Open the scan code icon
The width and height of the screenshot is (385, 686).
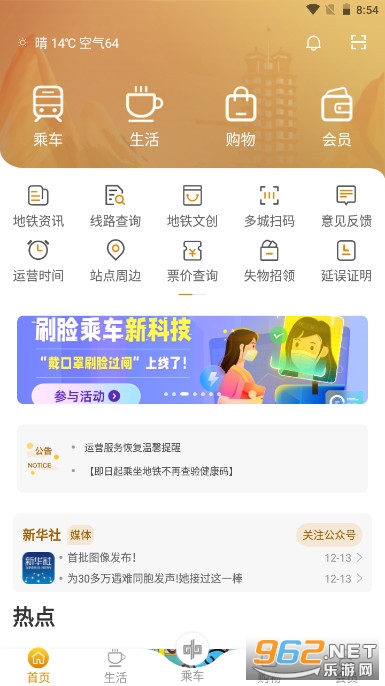[358, 42]
